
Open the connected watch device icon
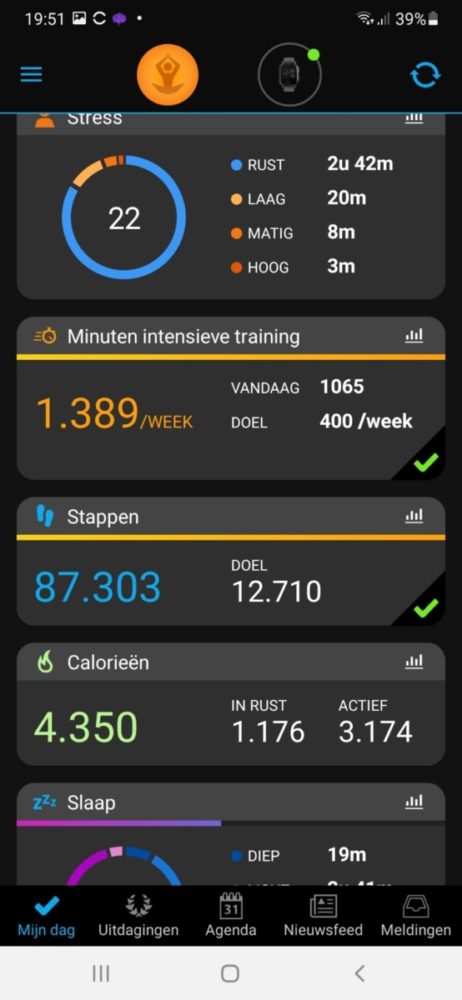tap(290, 75)
